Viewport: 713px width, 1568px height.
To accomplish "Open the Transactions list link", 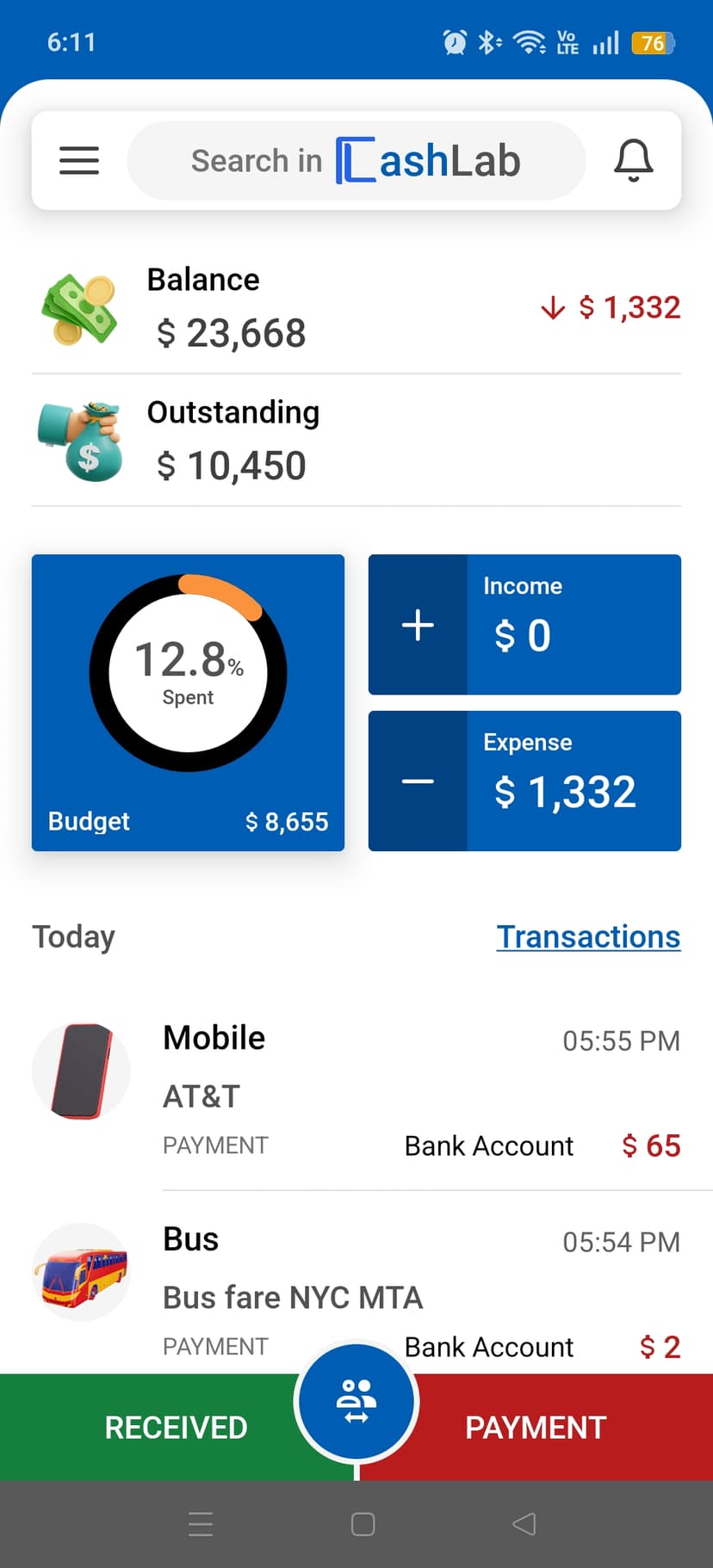I will (588, 936).
